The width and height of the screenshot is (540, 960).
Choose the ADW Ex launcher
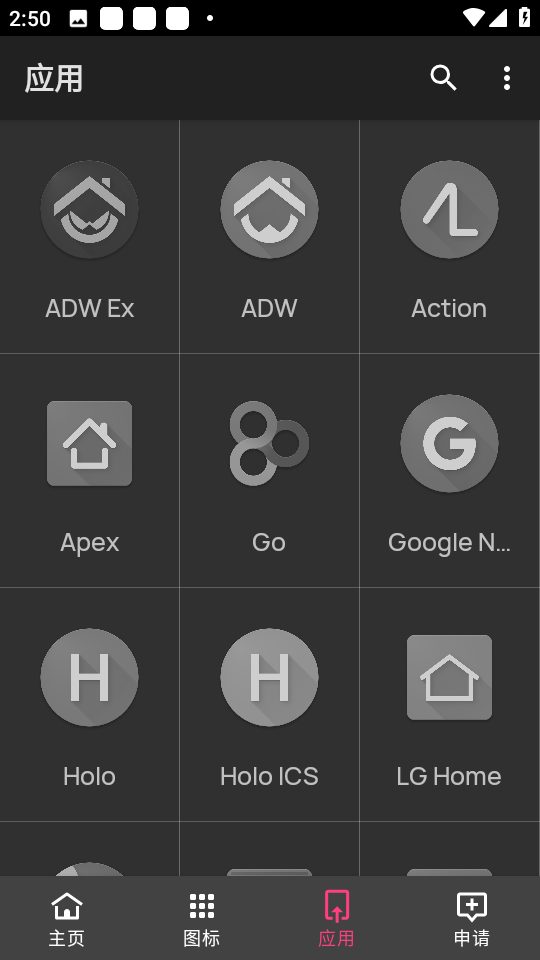point(89,237)
